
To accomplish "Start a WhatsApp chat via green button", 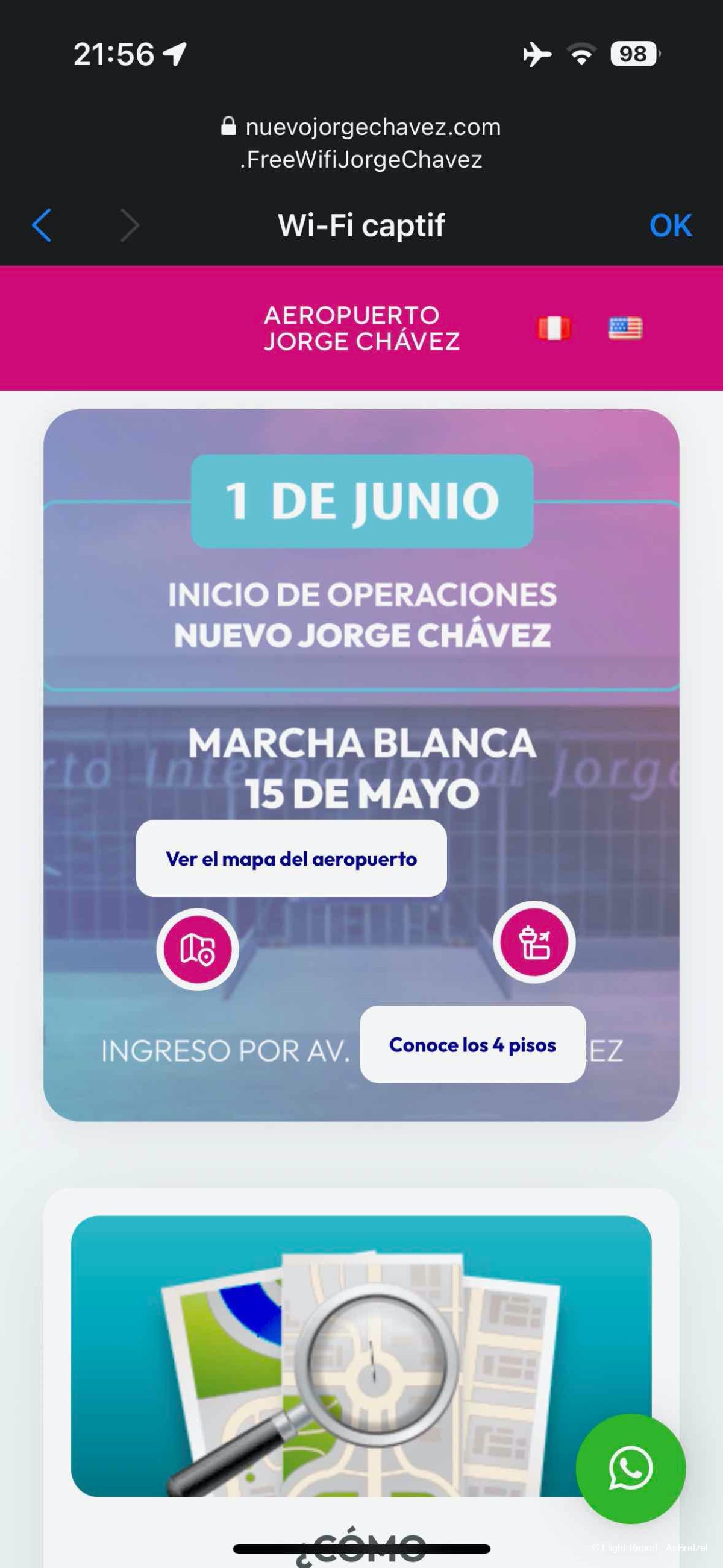I will (630, 1468).
